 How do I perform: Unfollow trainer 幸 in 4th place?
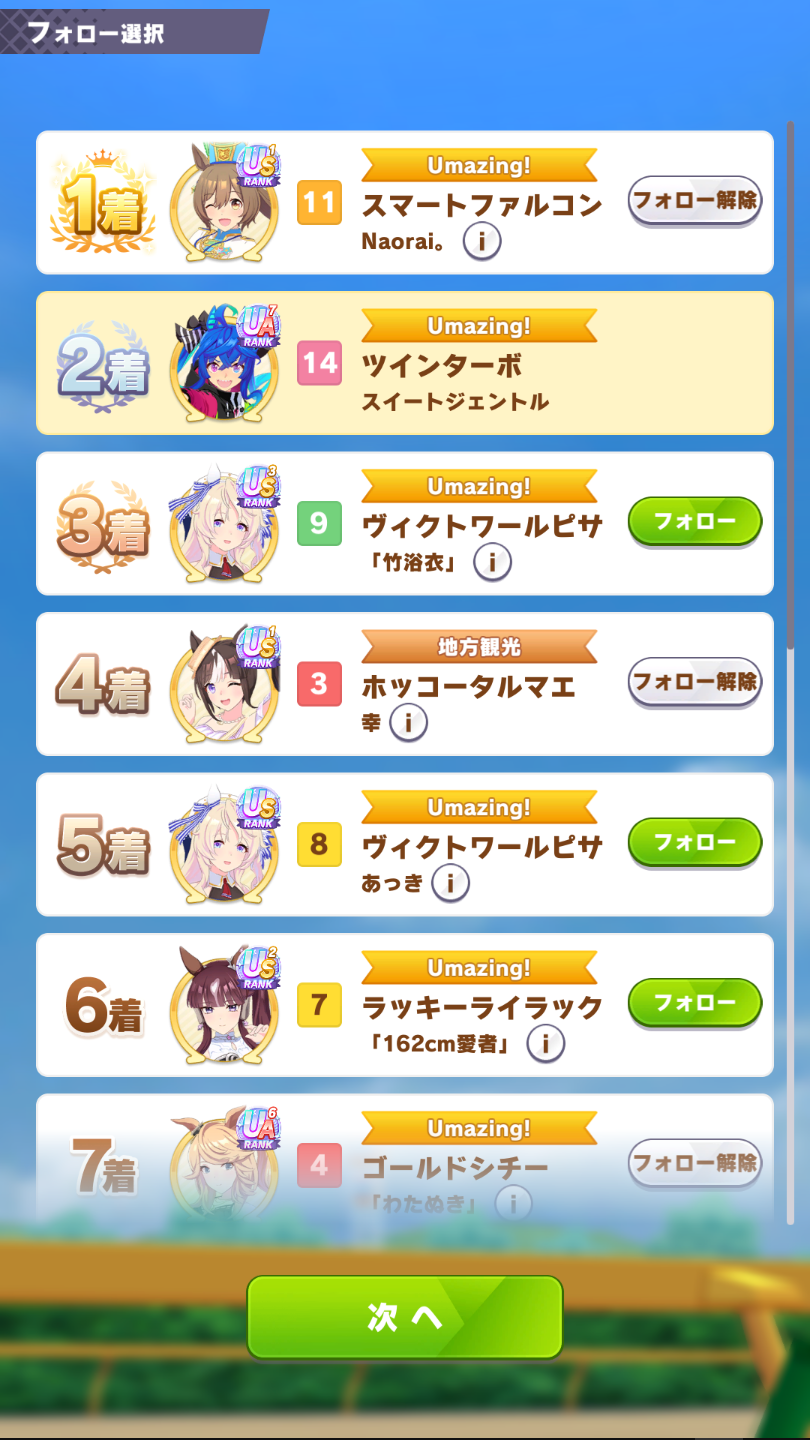click(x=694, y=682)
